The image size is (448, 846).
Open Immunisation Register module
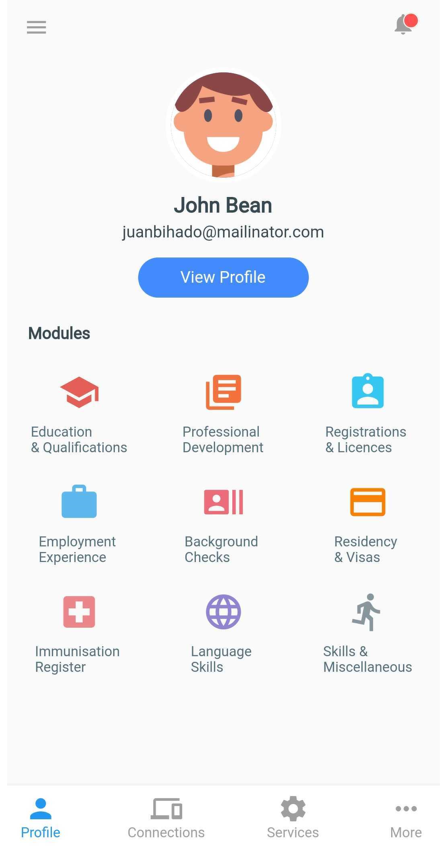click(78, 634)
